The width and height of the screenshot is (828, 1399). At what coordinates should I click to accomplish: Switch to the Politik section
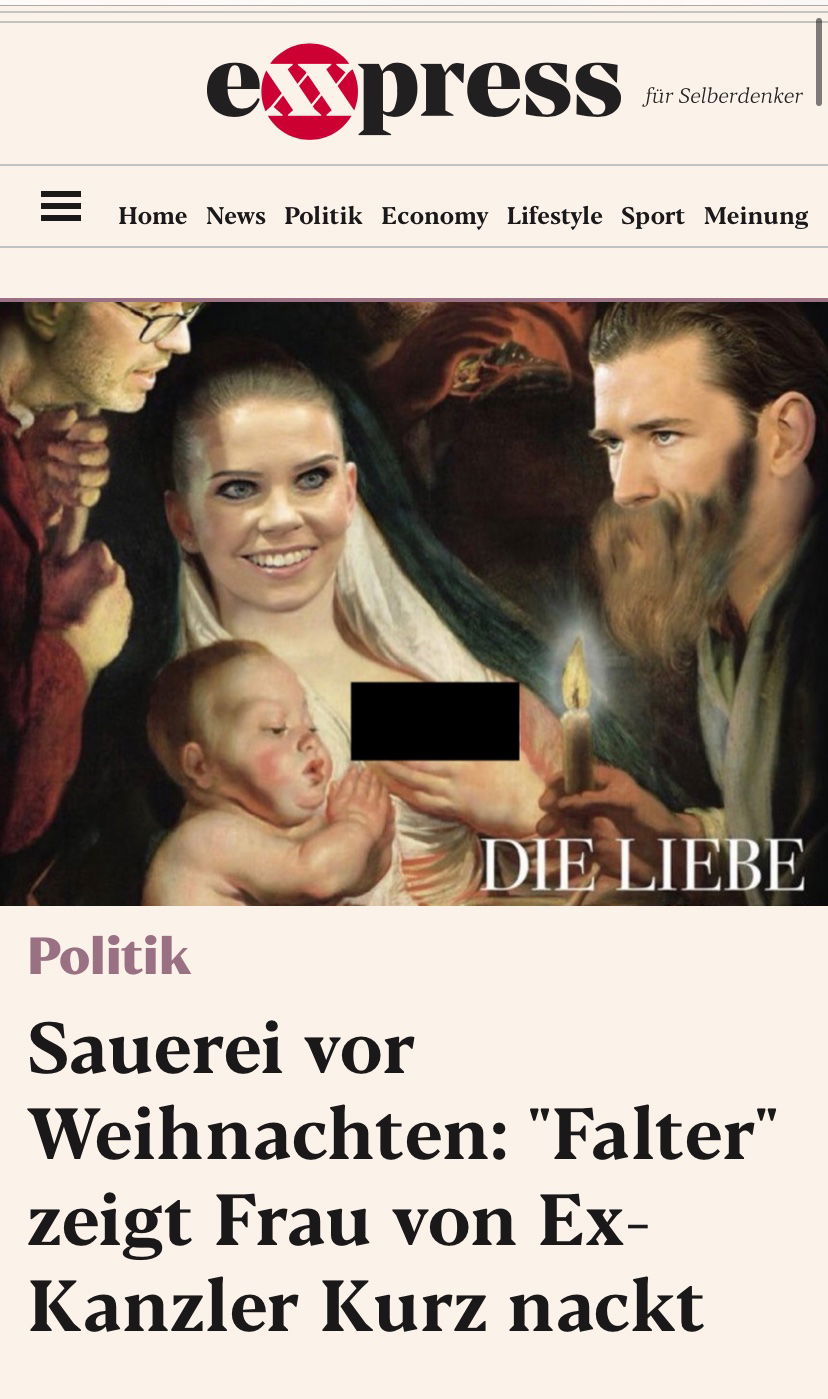323,216
